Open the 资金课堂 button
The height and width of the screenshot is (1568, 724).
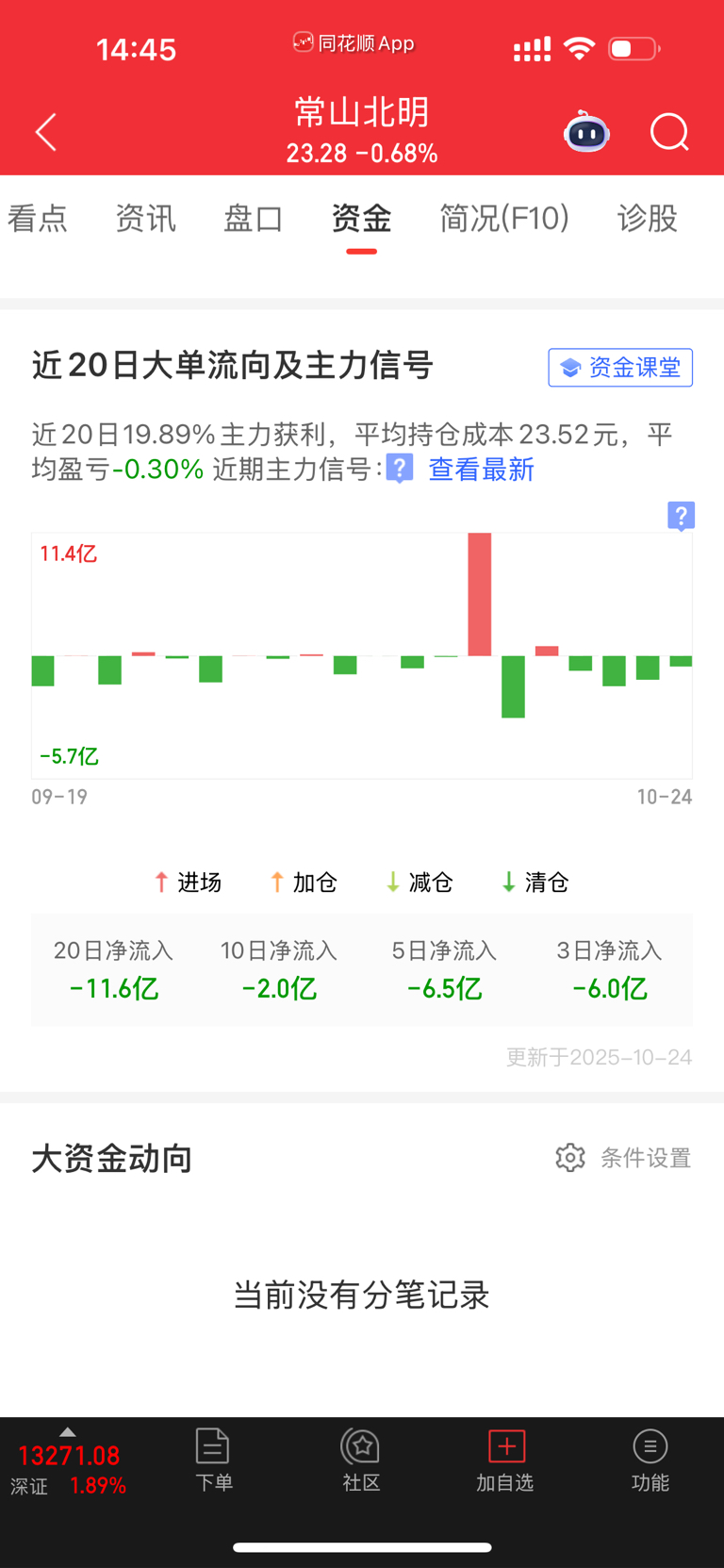(x=620, y=368)
